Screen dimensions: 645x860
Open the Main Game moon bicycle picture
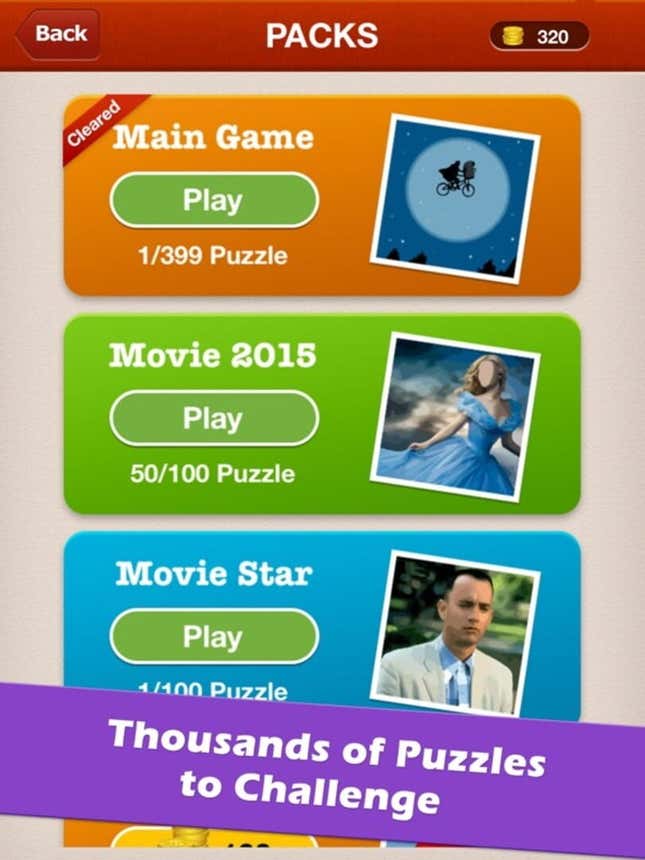[455, 198]
